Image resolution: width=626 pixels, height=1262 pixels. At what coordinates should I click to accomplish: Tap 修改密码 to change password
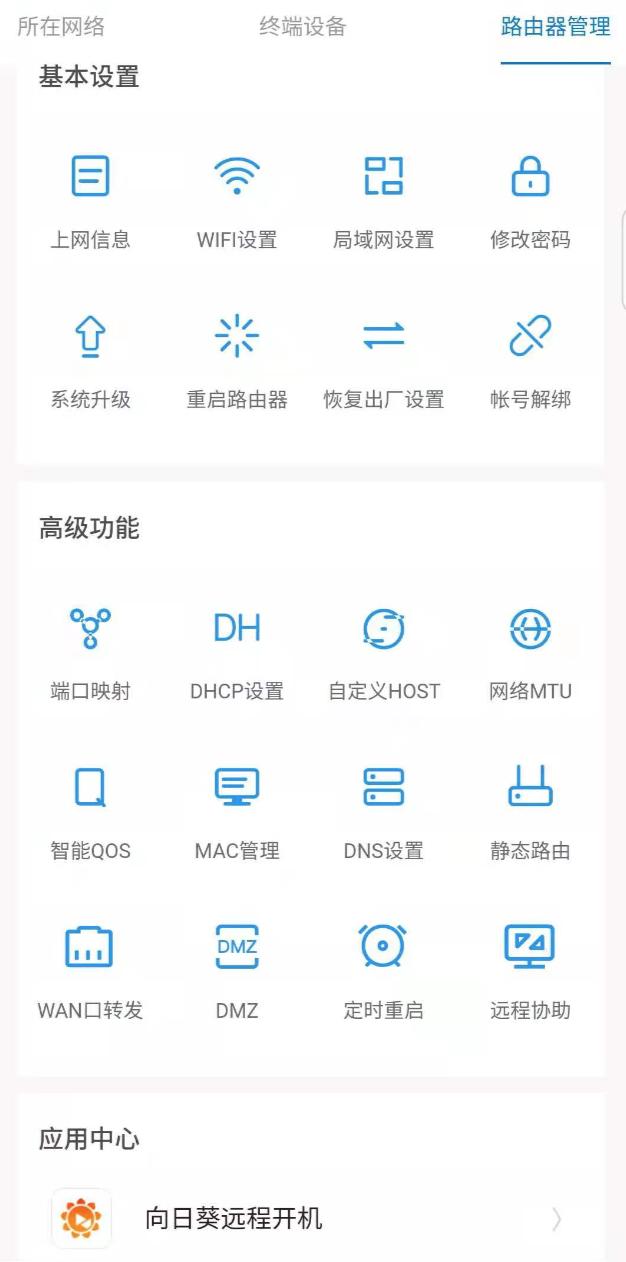[x=530, y=200]
